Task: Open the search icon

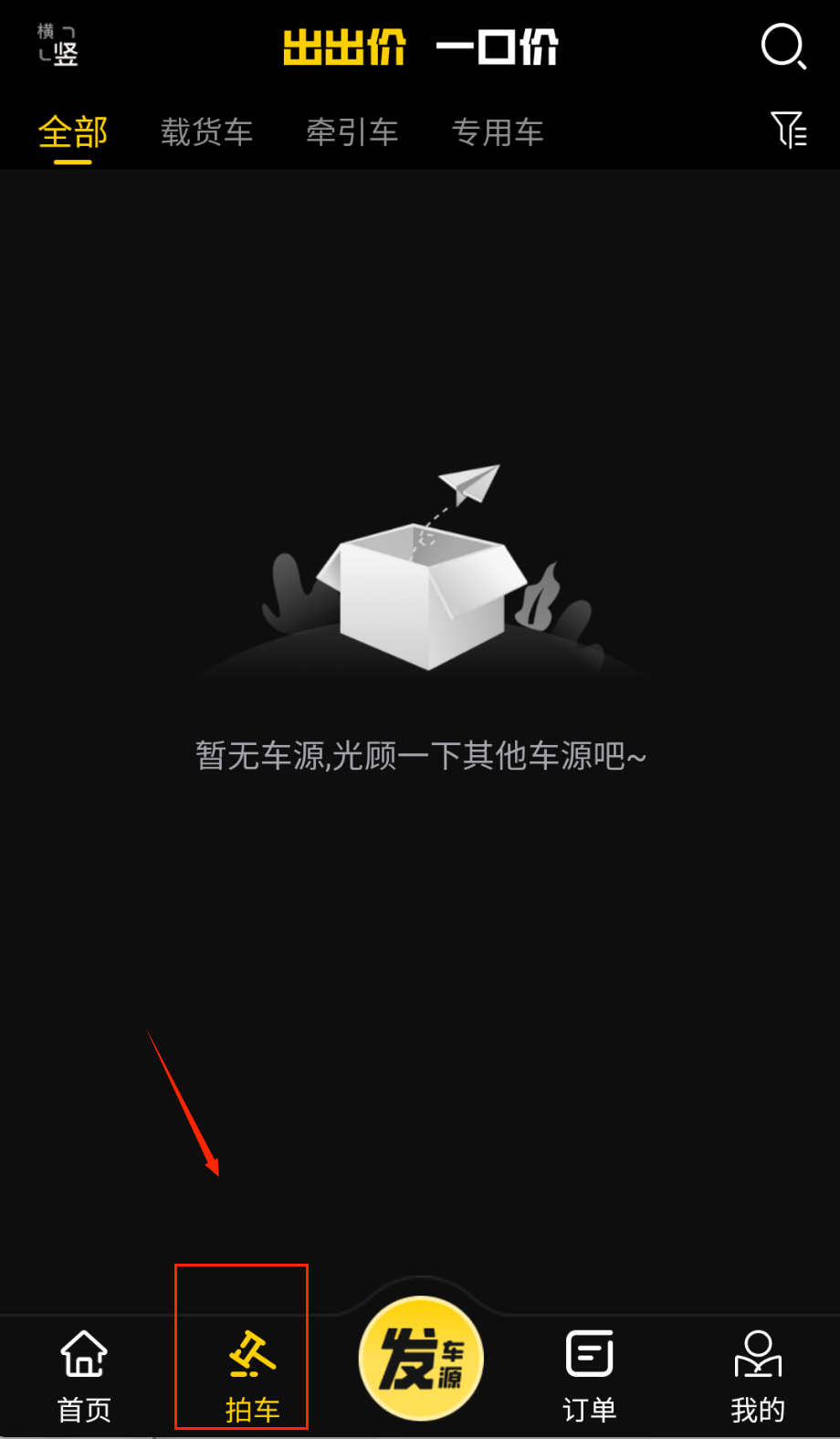Action: [783, 46]
